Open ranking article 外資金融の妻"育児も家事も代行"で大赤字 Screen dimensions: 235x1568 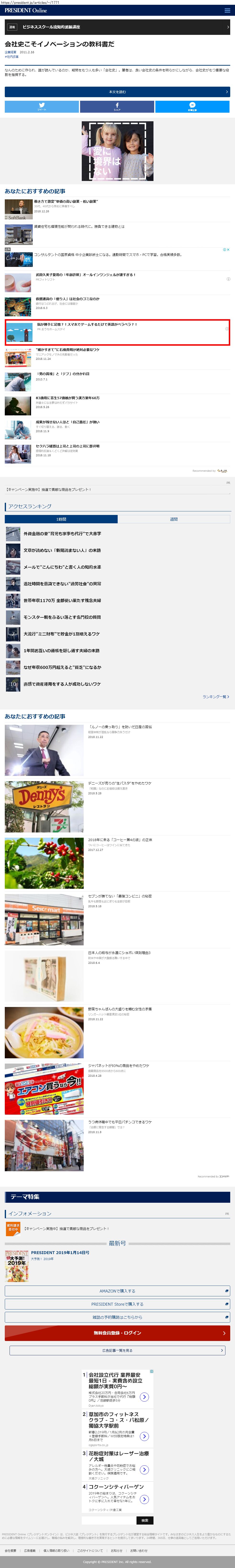[62, 534]
